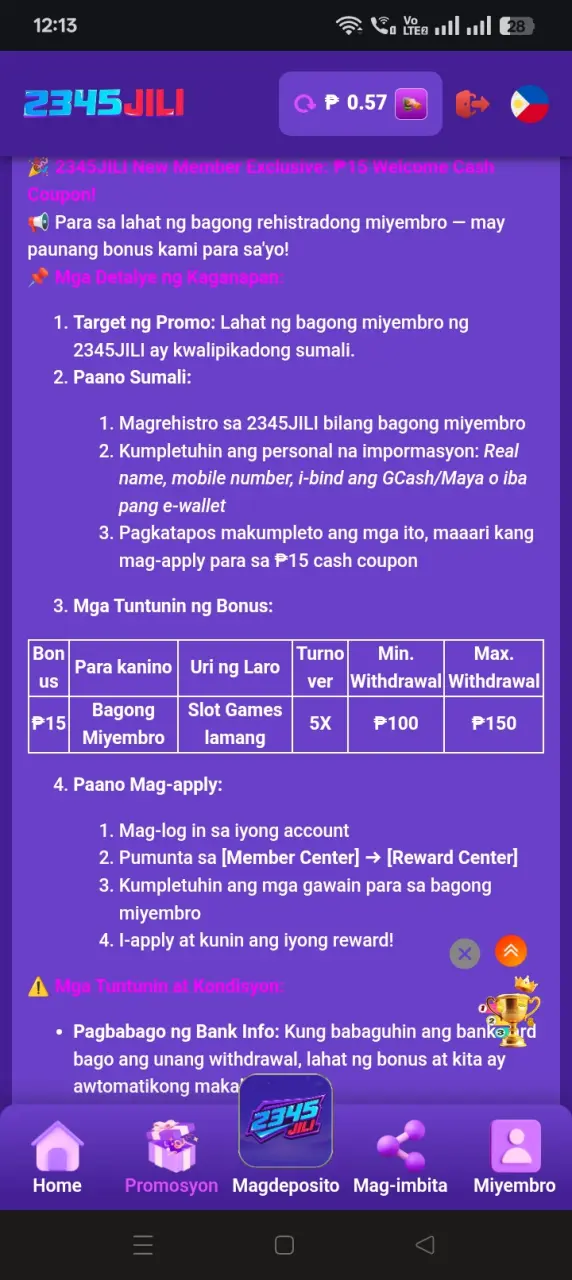
Task: Open the Mag-imbita invite tab
Action: click(400, 1157)
